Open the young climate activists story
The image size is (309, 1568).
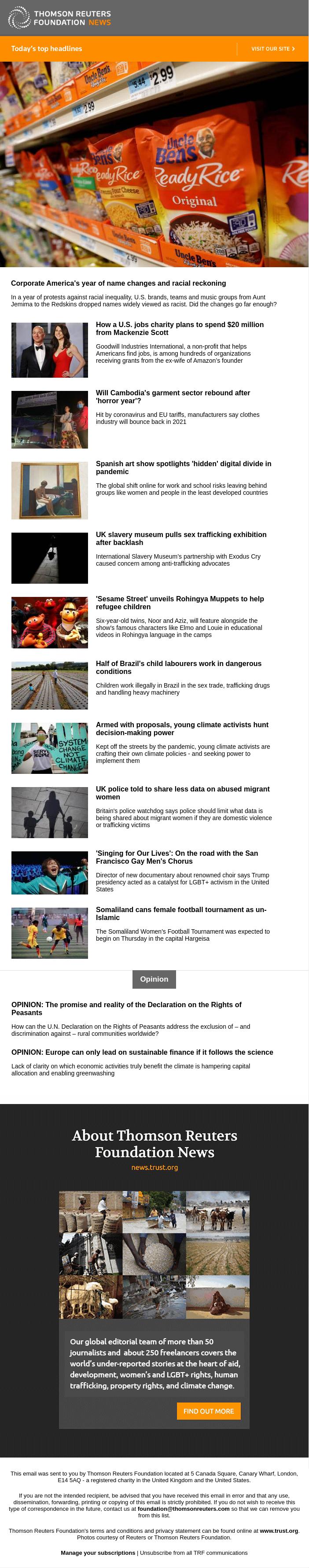click(182, 728)
